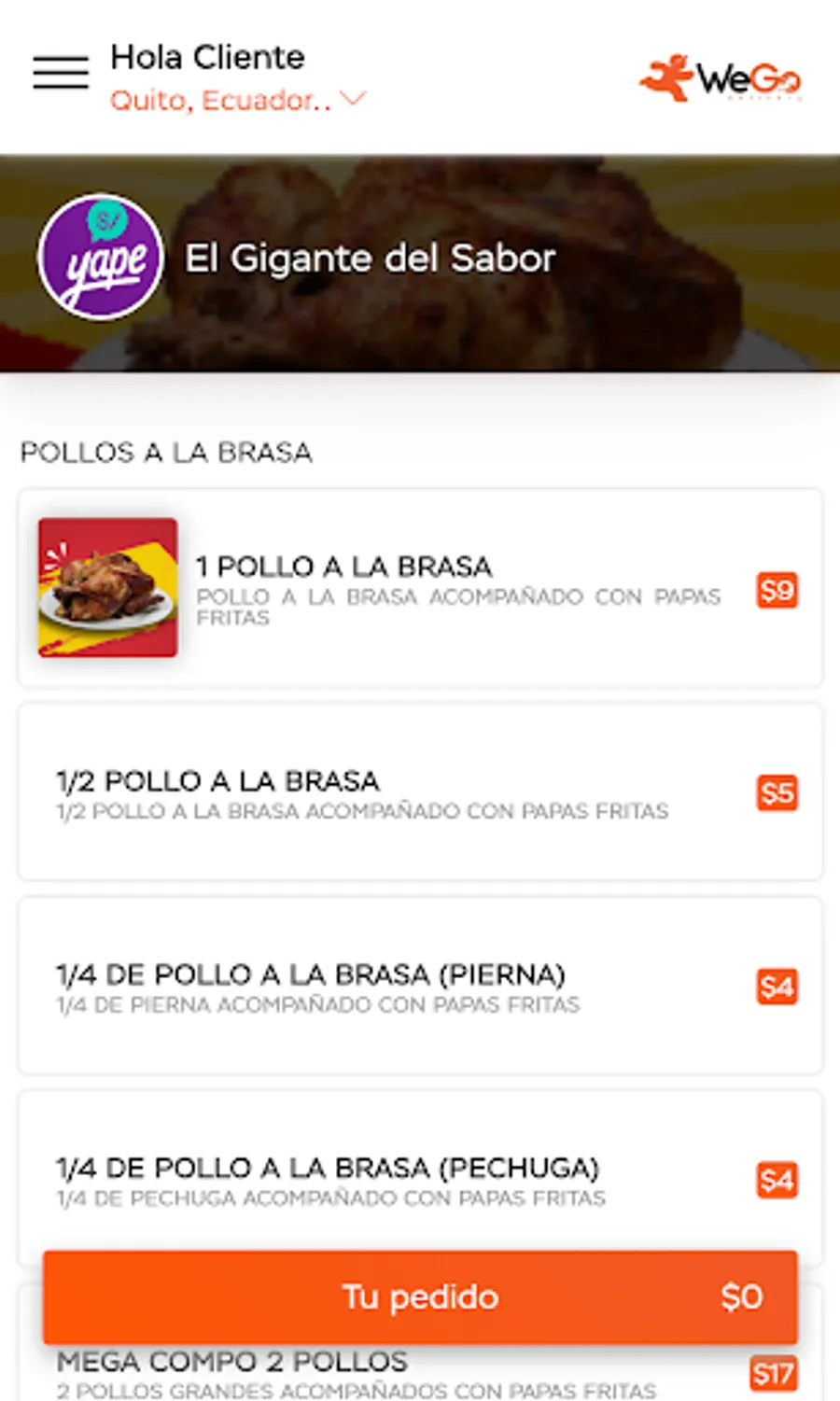Image resolution: width=840 pixels, height=1401 pixels.
Task: View your order with Tu pedido button
Action: click(x=420, y=1296)
